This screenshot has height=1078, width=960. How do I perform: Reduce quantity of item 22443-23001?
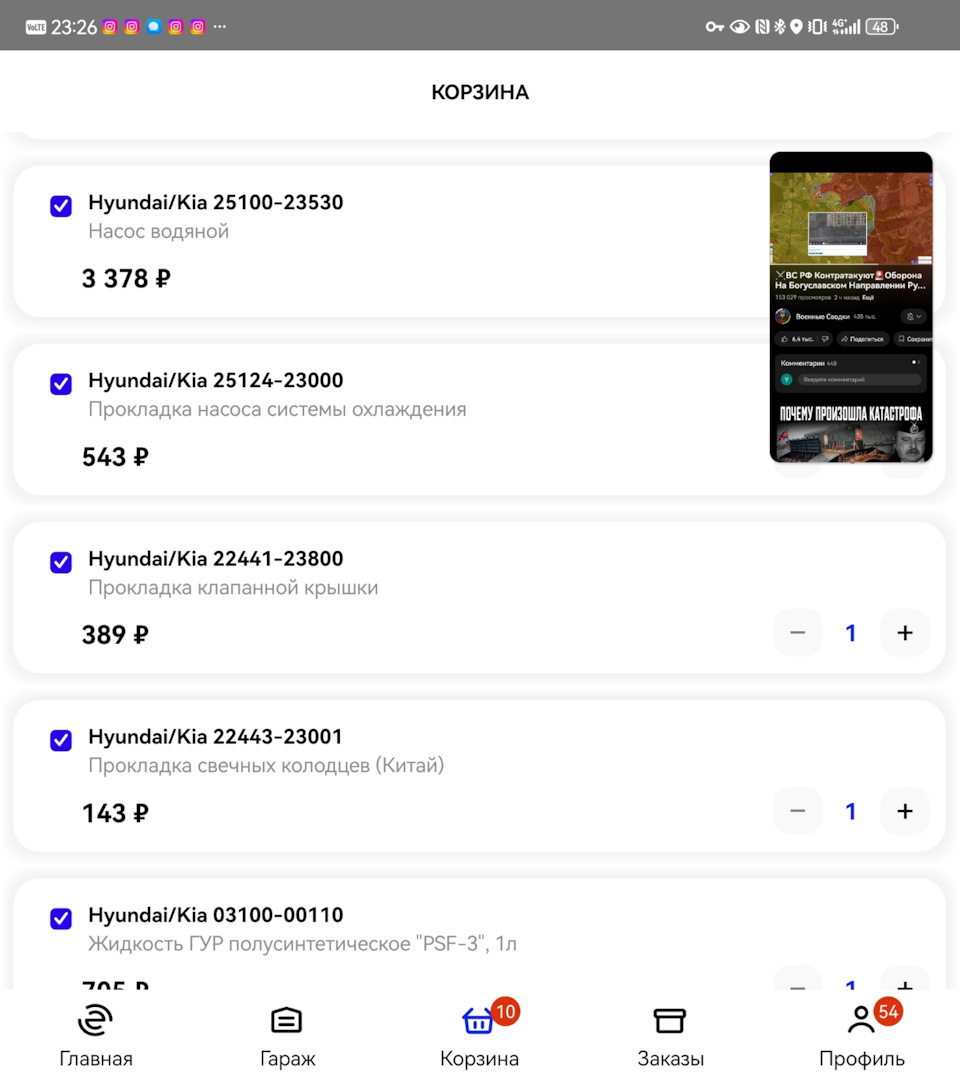pyautogui.click(x=797, y=811)
